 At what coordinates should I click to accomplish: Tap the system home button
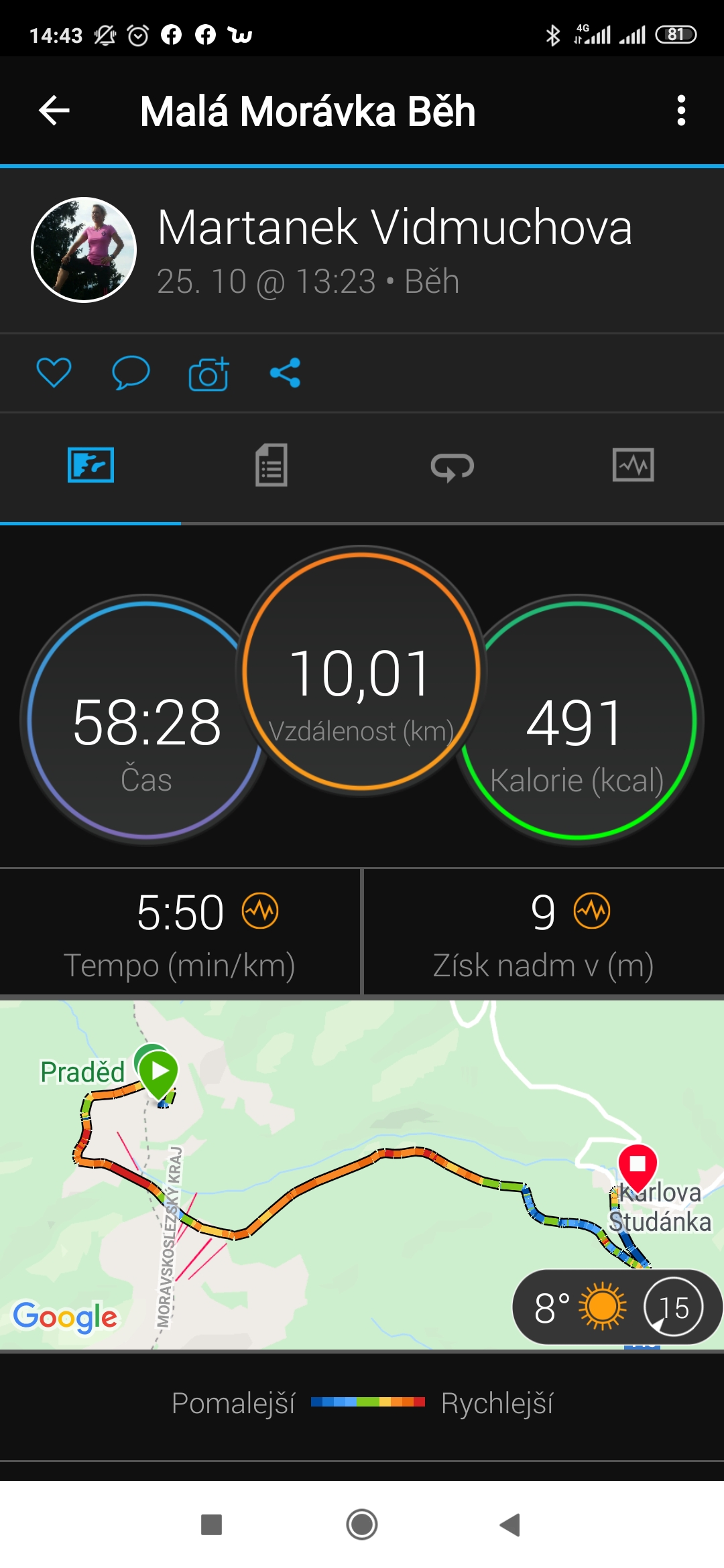click(362, 1524)
